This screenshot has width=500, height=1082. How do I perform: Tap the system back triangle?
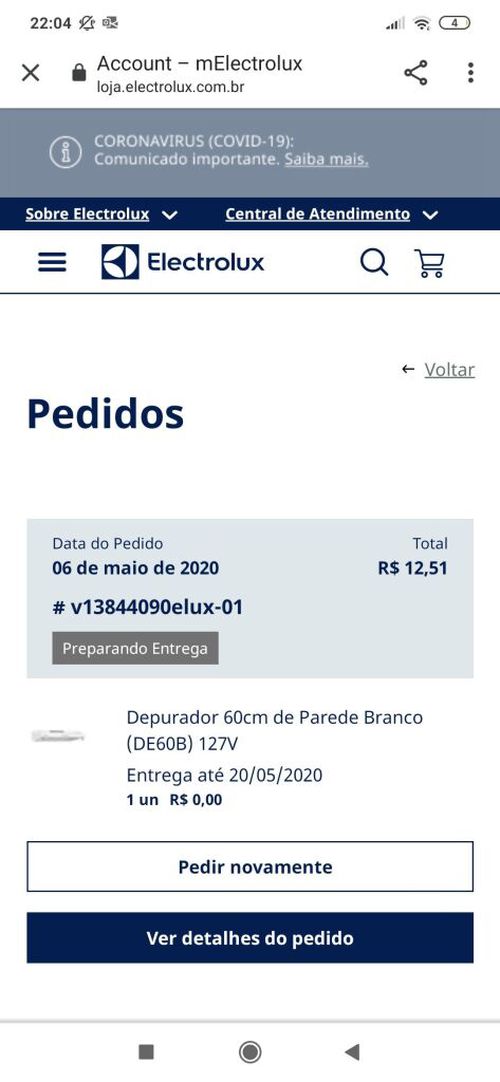pyautogui.click(x=352, y=1052)
